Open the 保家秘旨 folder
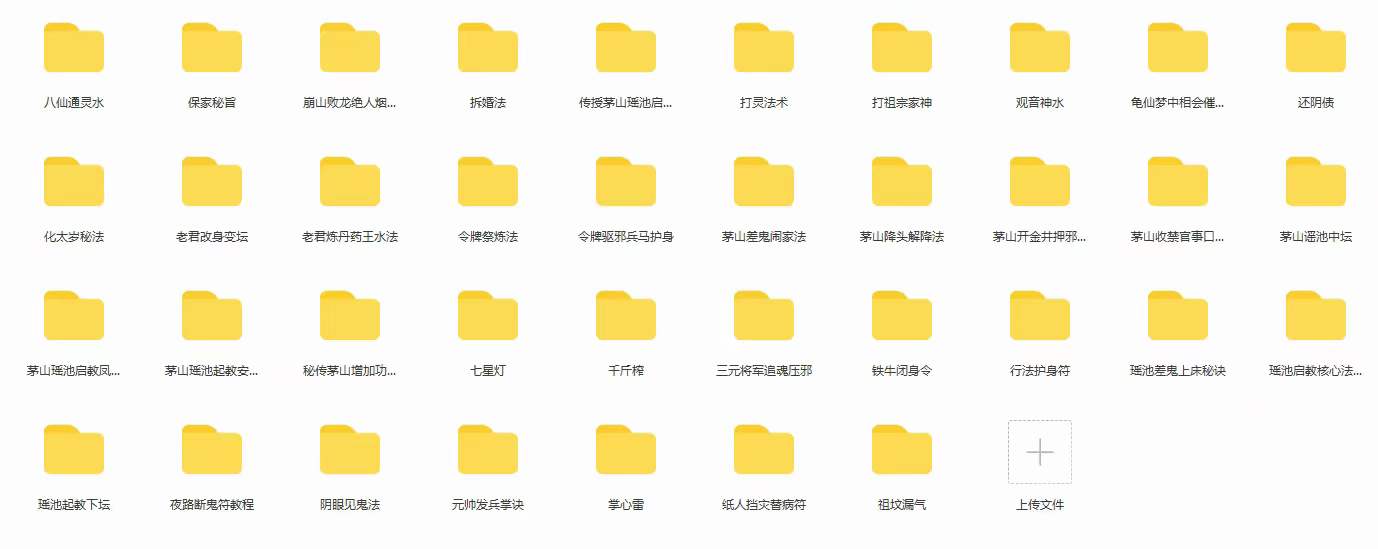 pos(212,48)
